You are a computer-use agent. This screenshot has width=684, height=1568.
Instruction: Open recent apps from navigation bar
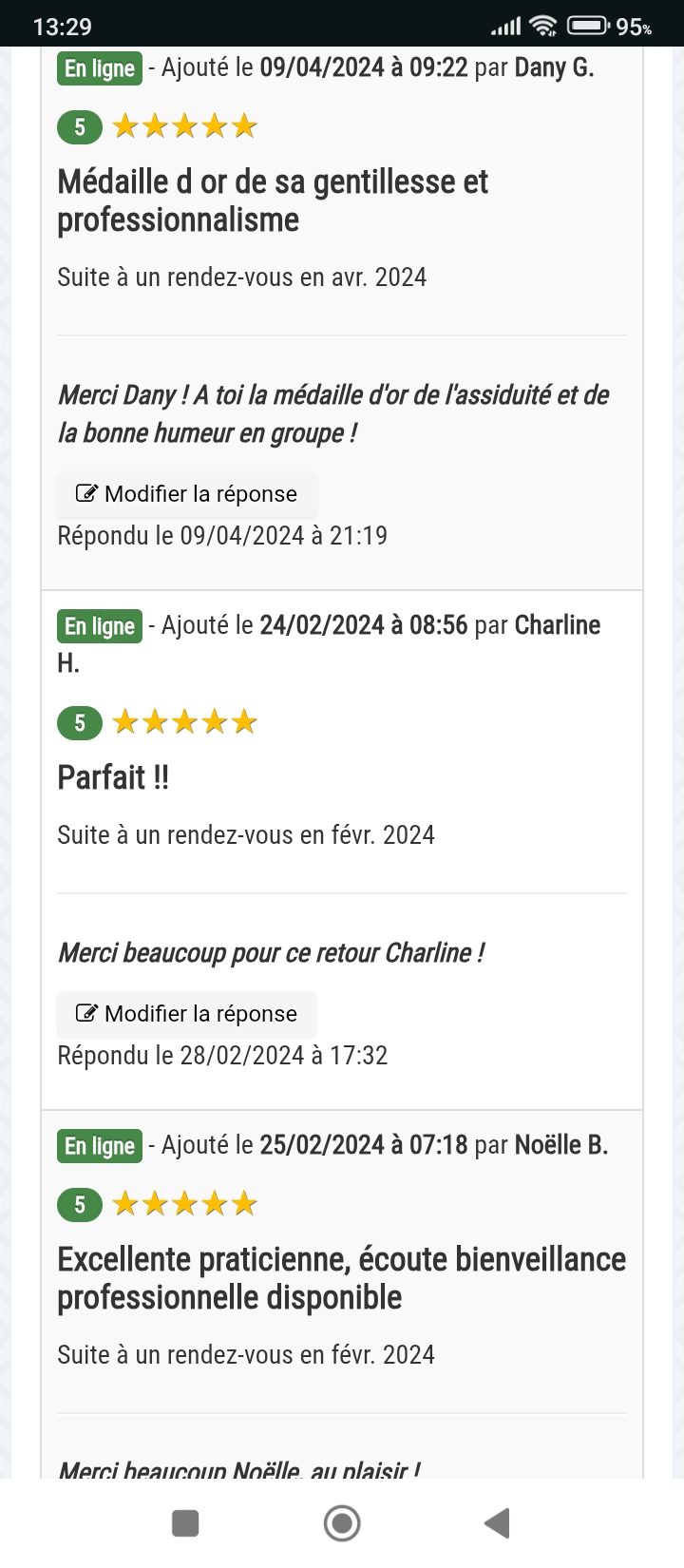pos(185,1523)
